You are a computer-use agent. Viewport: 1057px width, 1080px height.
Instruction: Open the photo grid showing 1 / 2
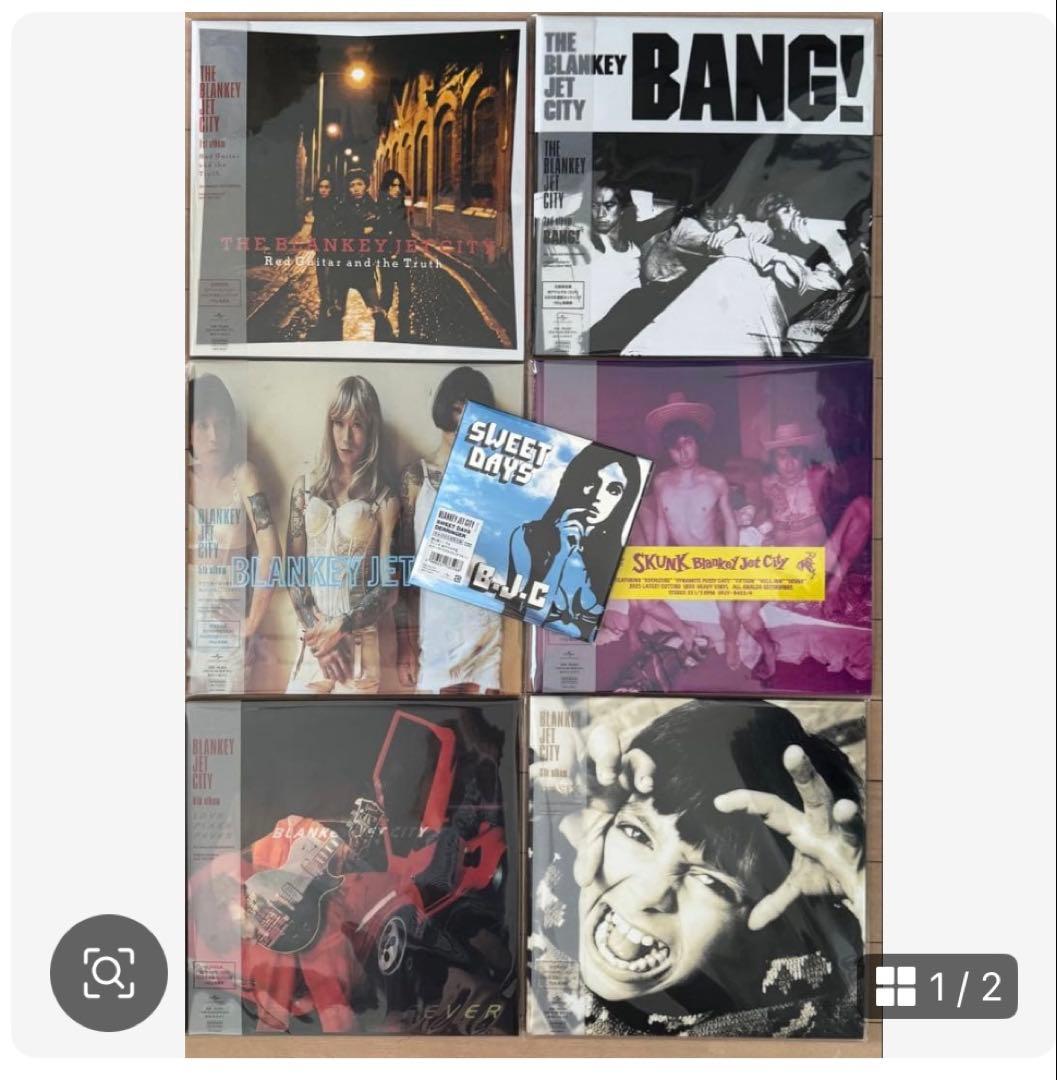click(x=940, y=987)
